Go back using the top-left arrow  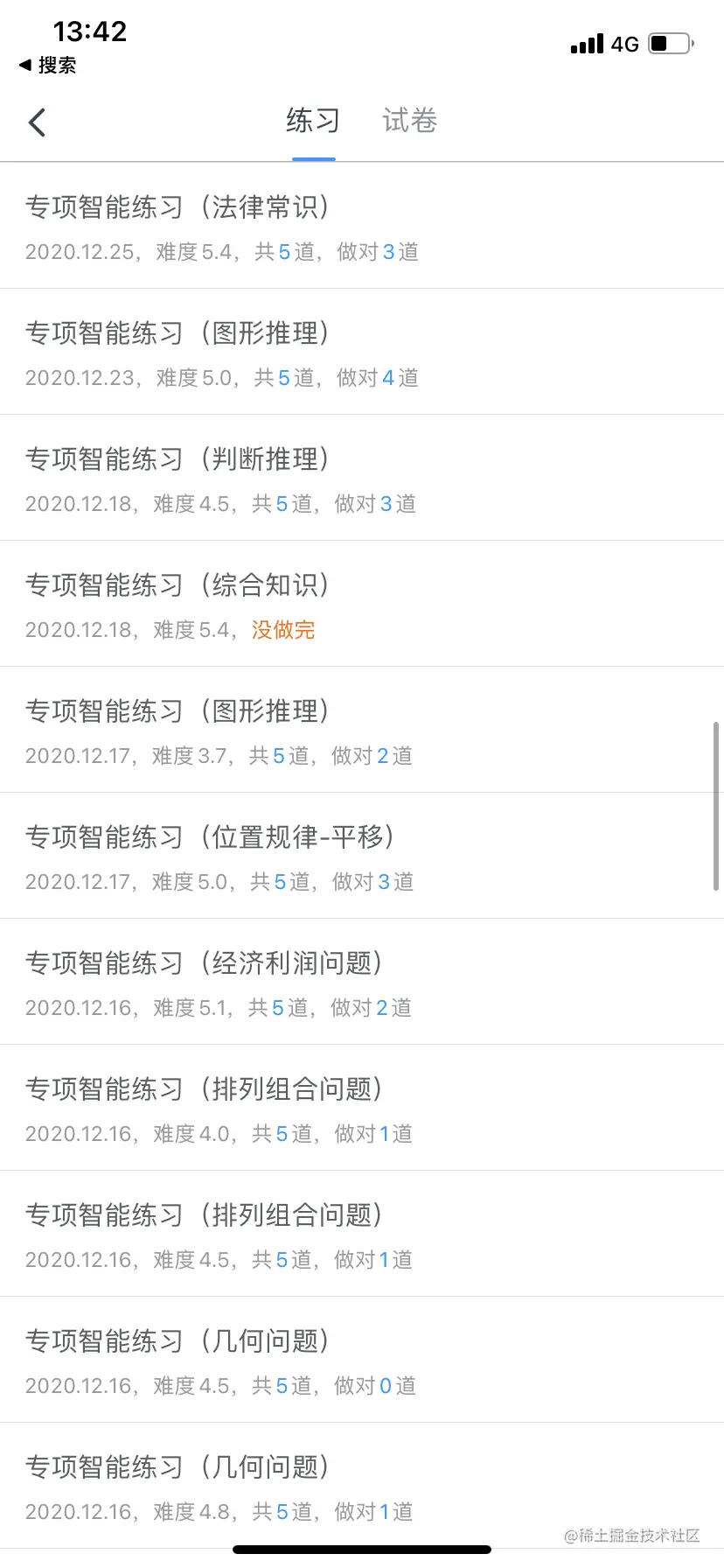[x=37, y=122]
